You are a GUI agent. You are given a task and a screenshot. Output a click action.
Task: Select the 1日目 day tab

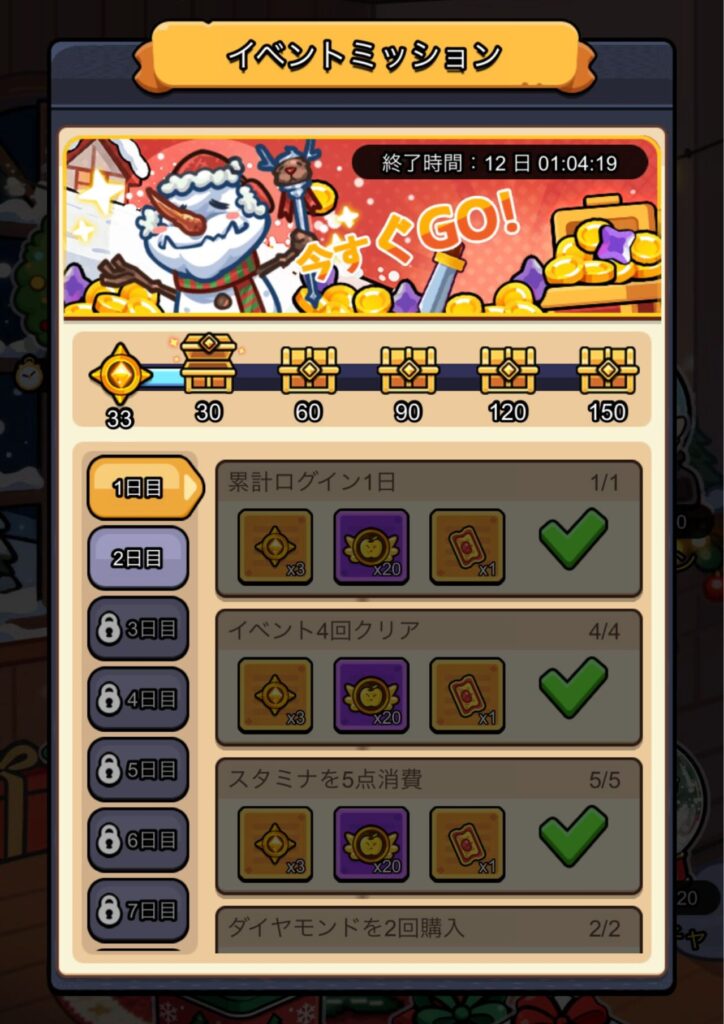pos(140,487)
